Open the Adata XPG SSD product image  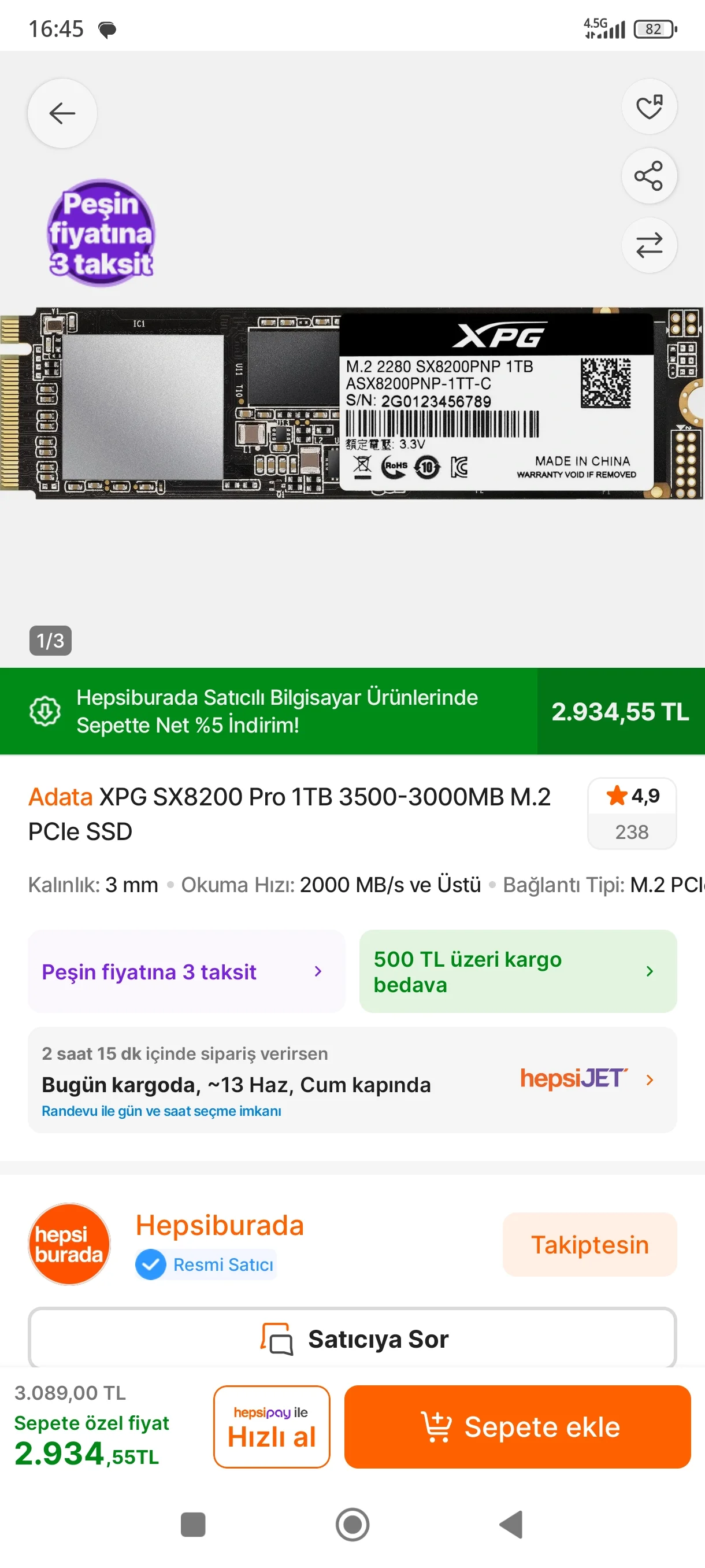[x=352, y=403]
